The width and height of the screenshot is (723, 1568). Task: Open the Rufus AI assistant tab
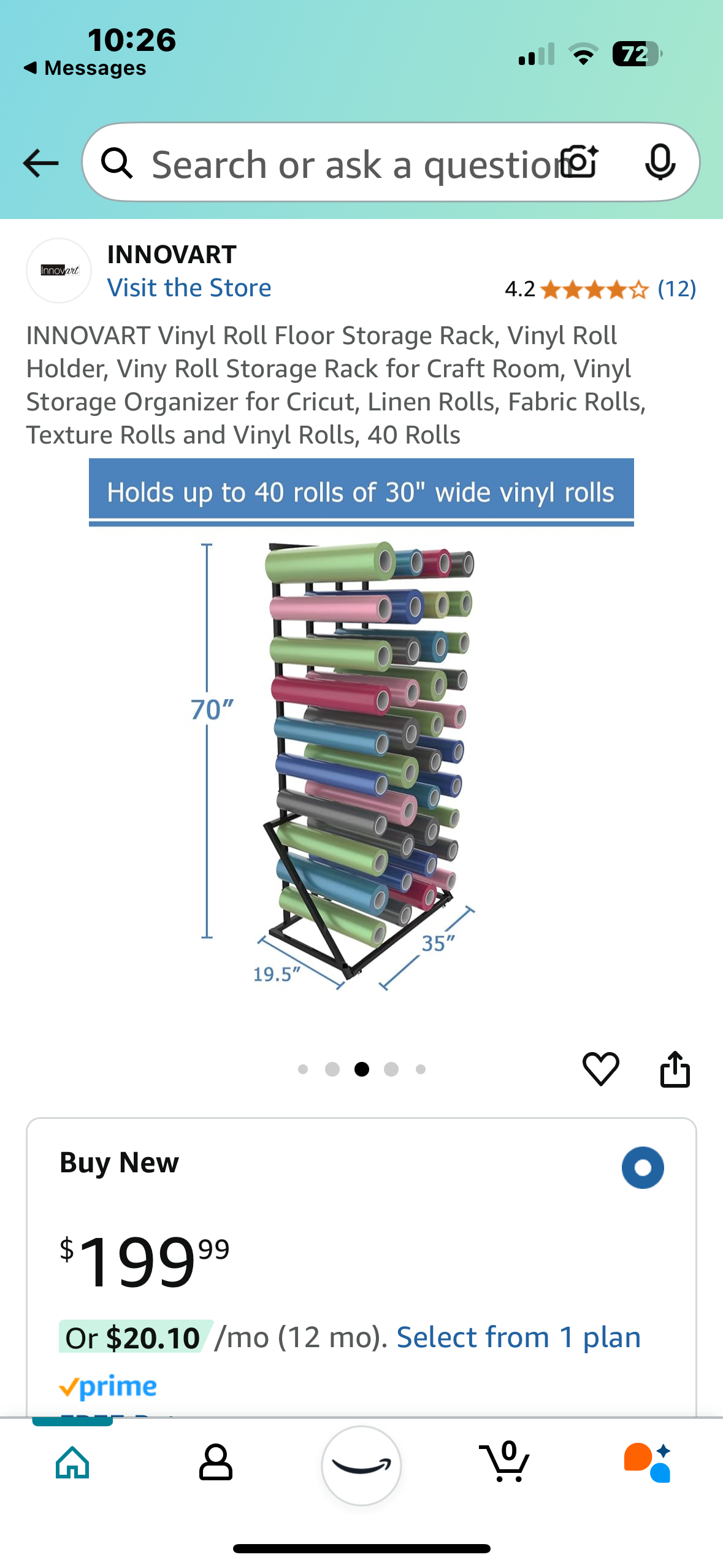tap(648, 1463)
